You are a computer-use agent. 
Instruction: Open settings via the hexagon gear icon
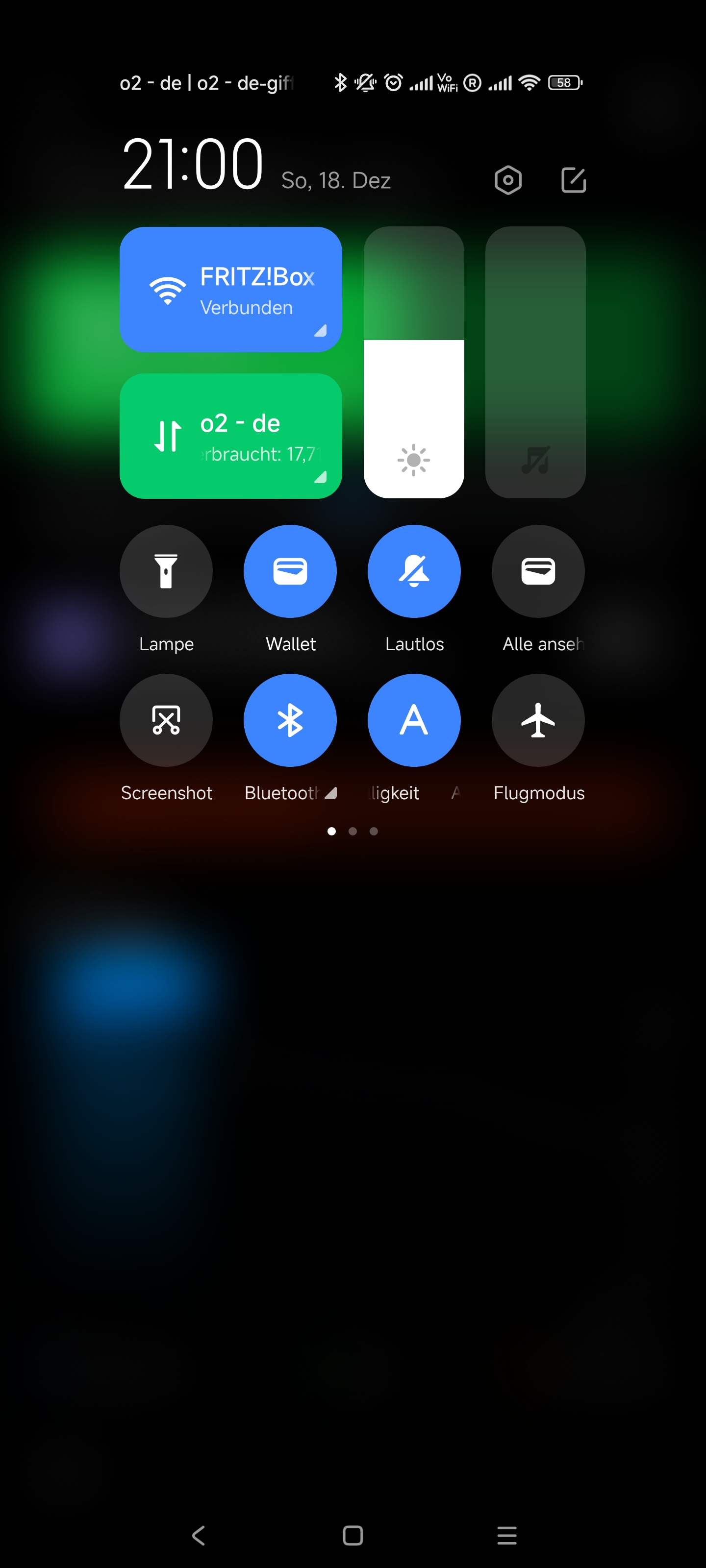click(508, 180)
